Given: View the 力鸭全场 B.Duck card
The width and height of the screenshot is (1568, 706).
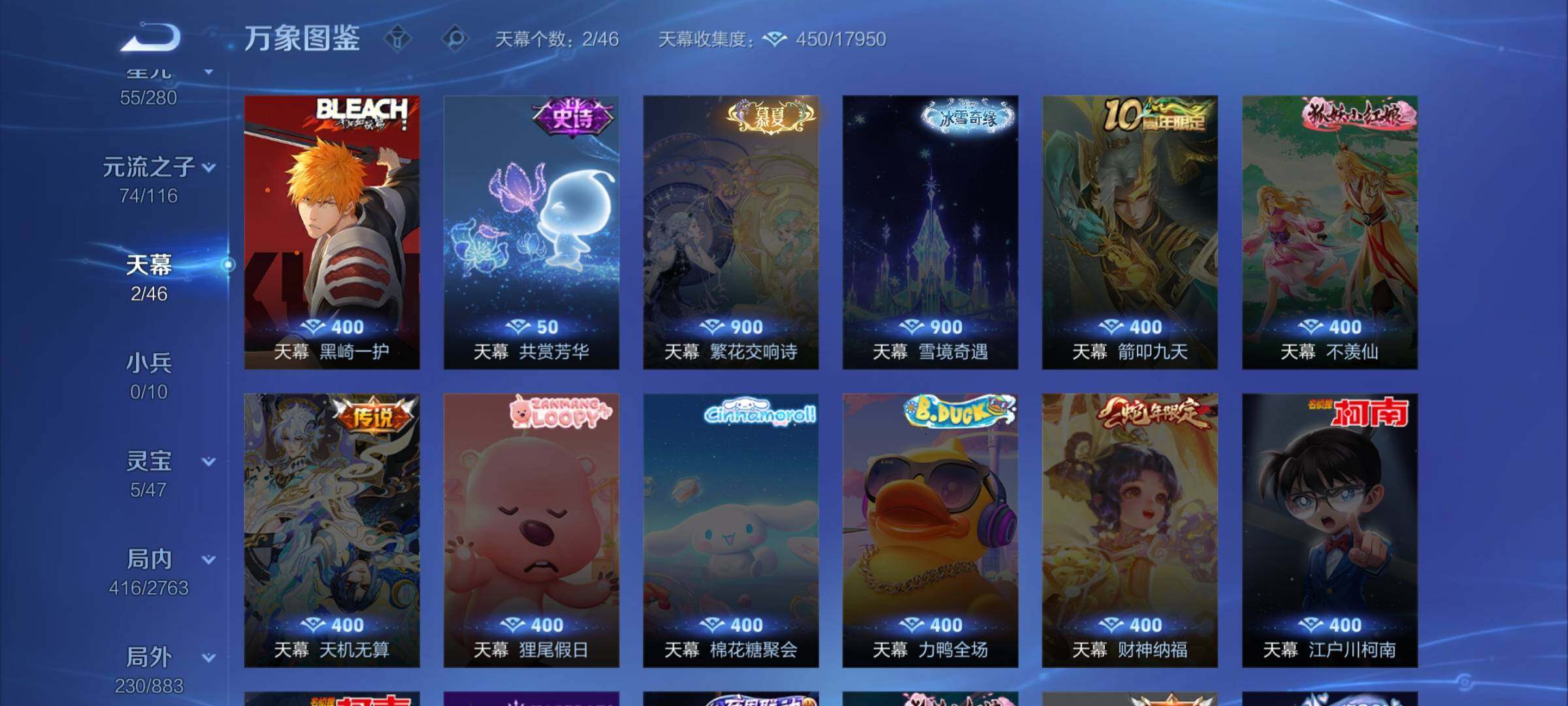Looking at the screenshot, I should point(930,530).
